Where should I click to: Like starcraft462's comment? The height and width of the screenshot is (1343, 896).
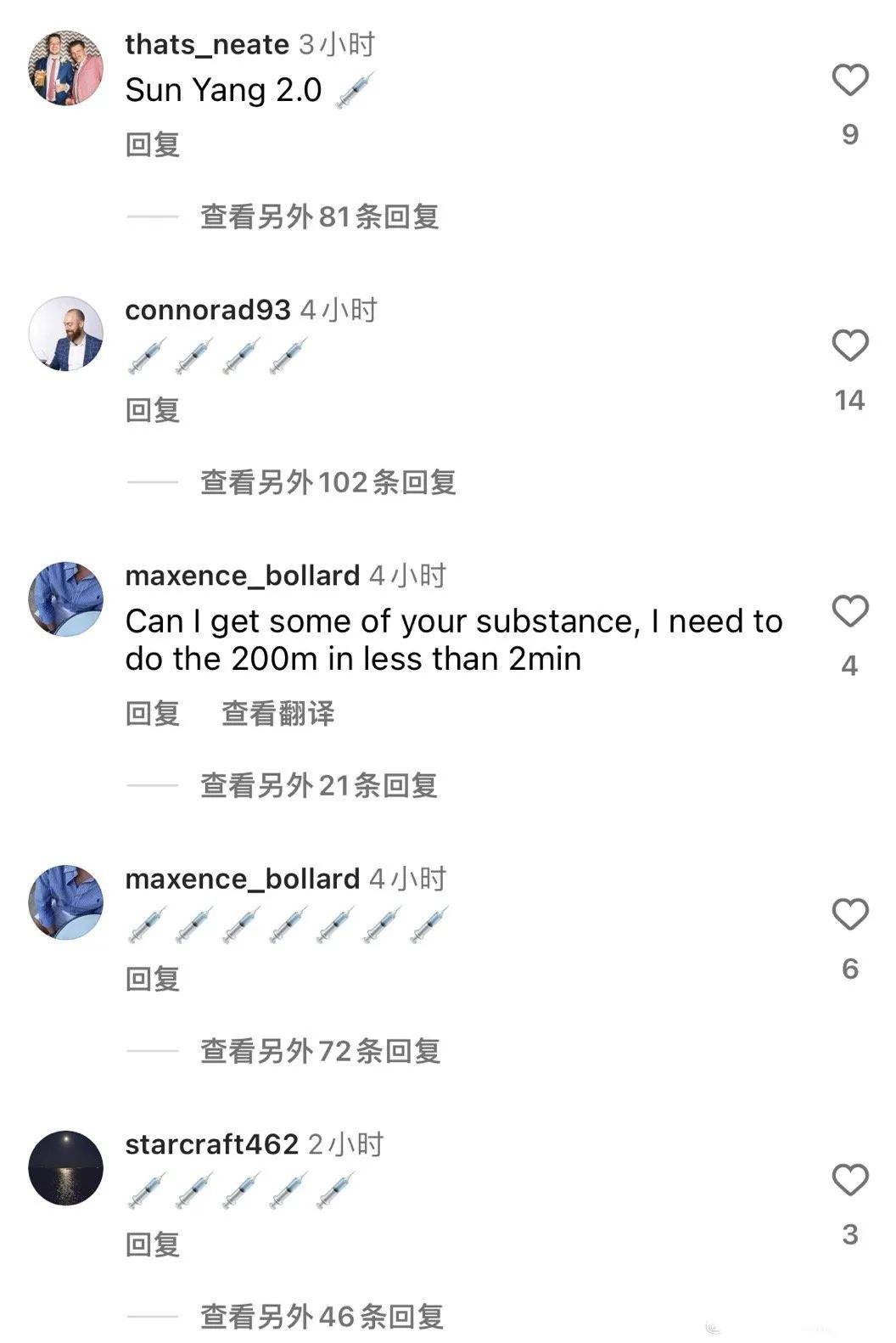pos(849,1181)
